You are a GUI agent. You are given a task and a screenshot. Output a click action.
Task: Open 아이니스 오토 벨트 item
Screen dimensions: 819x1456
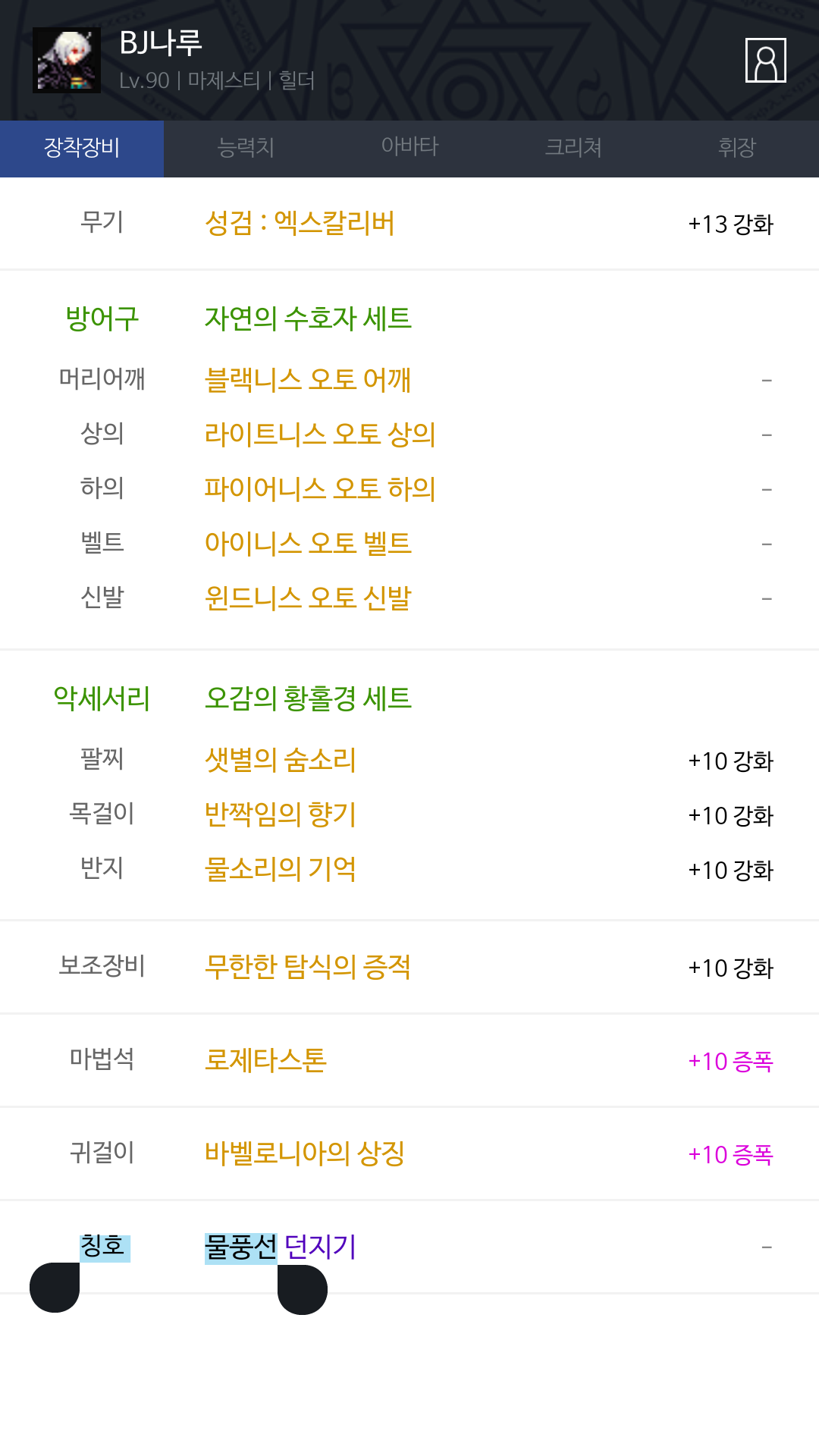click(308, 543)
